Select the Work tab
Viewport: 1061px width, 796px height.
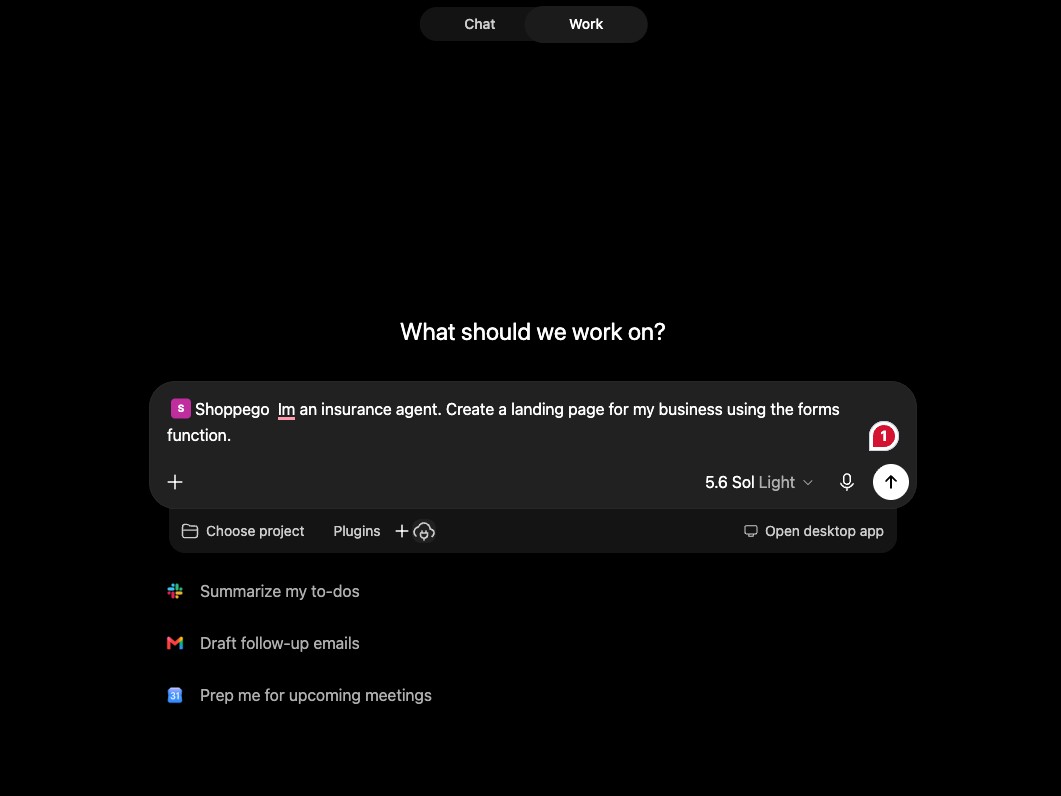[586, 24]
